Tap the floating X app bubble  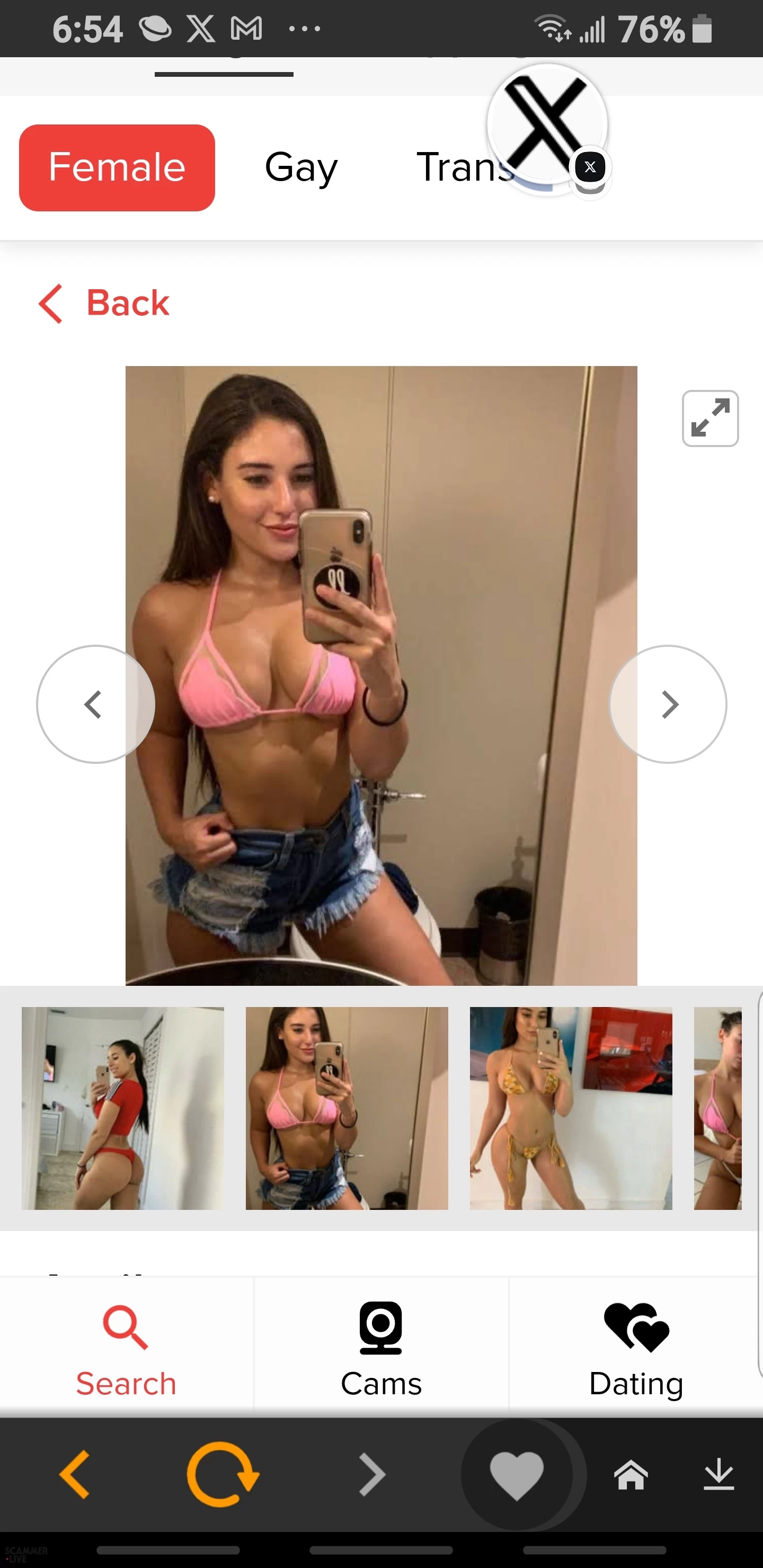click(x=547, y=125)
